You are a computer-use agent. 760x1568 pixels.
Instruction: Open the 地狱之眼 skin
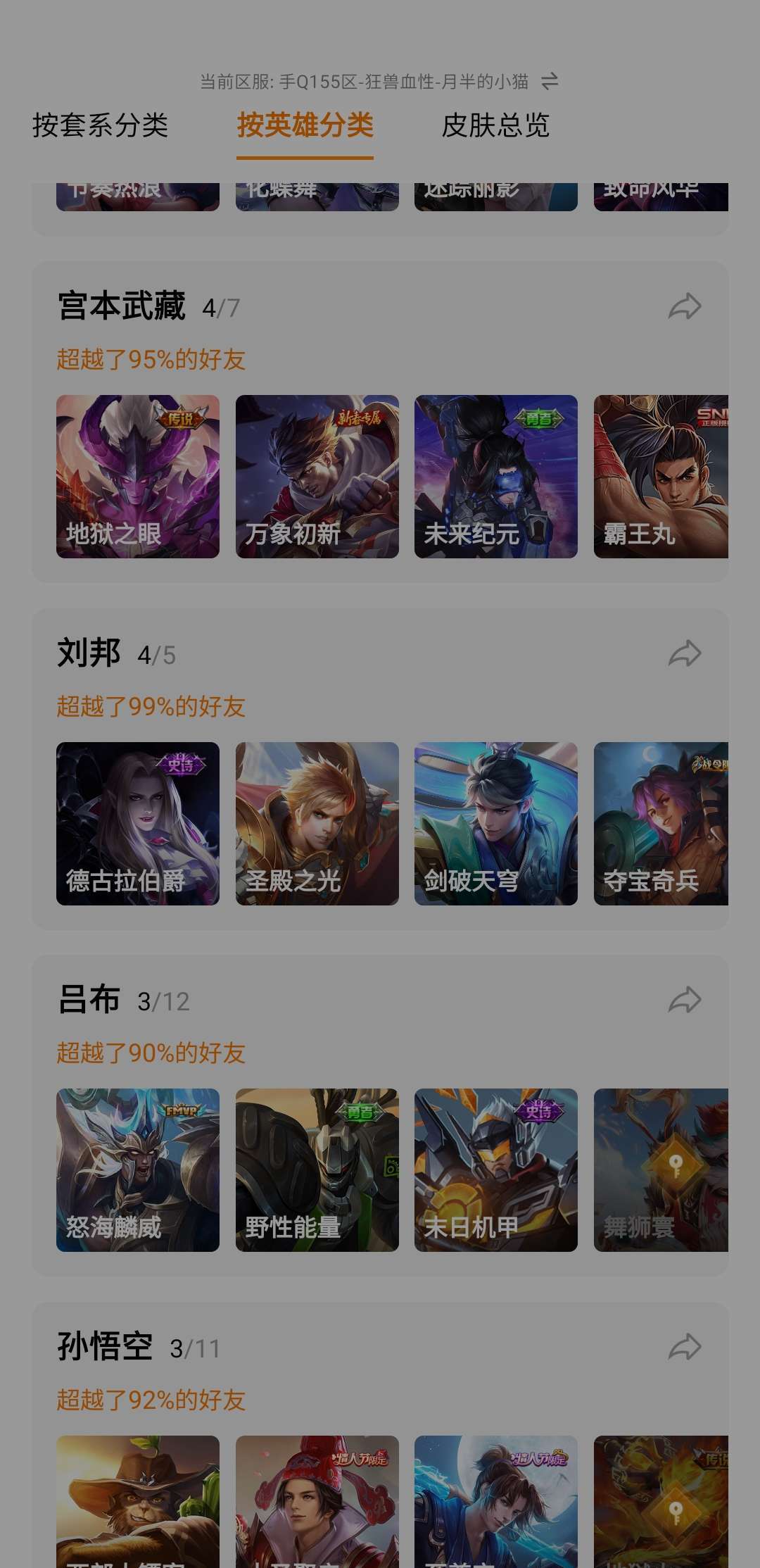pyautogui.click(x=138, y=477)
